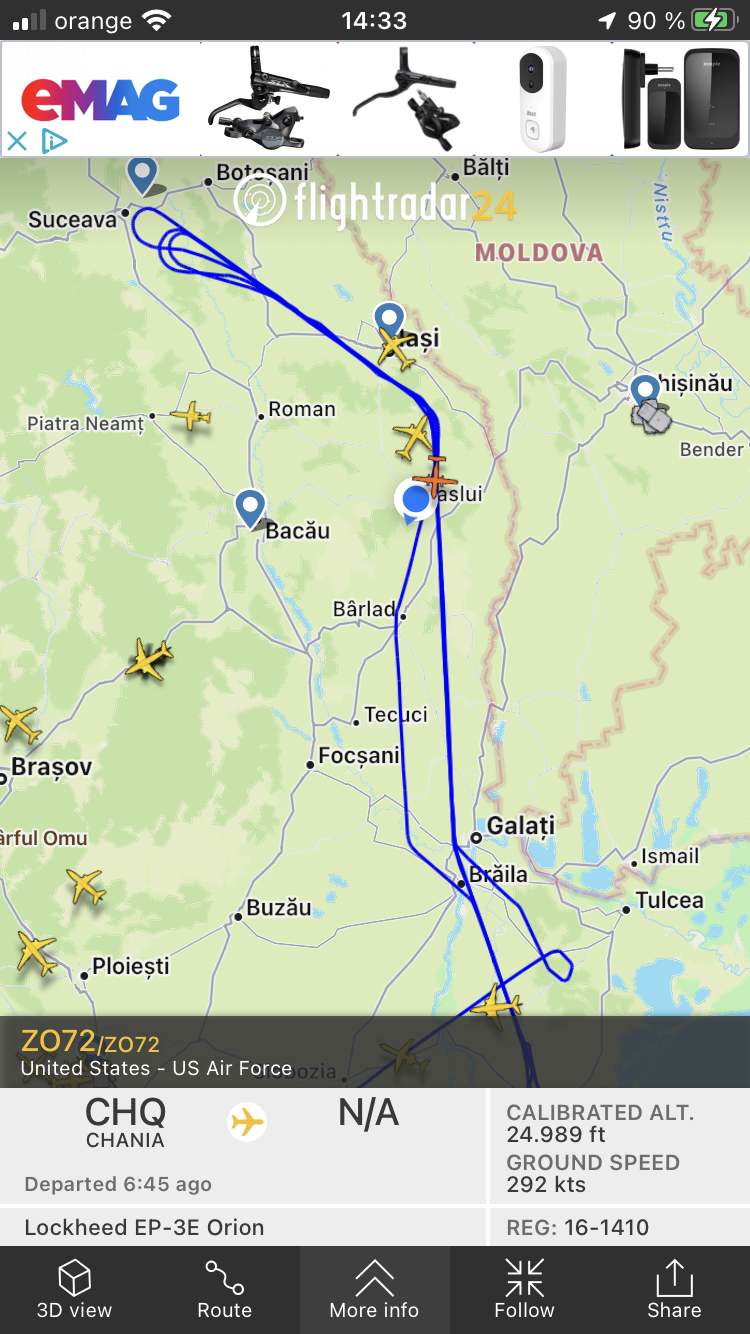Select the Iași airport pin
This screenshot has height=1334, width=750.
pos(388,318)
